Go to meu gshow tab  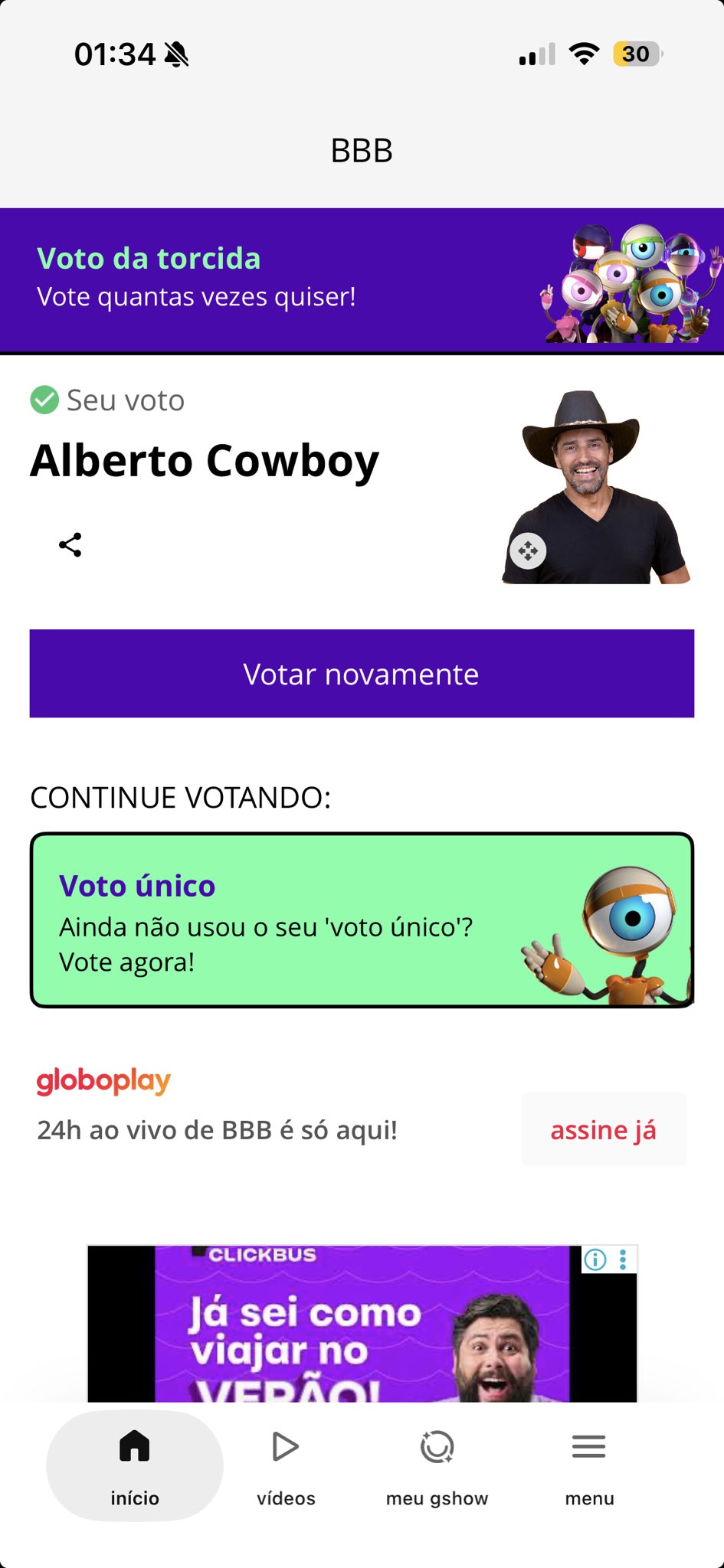point(437,1465)
